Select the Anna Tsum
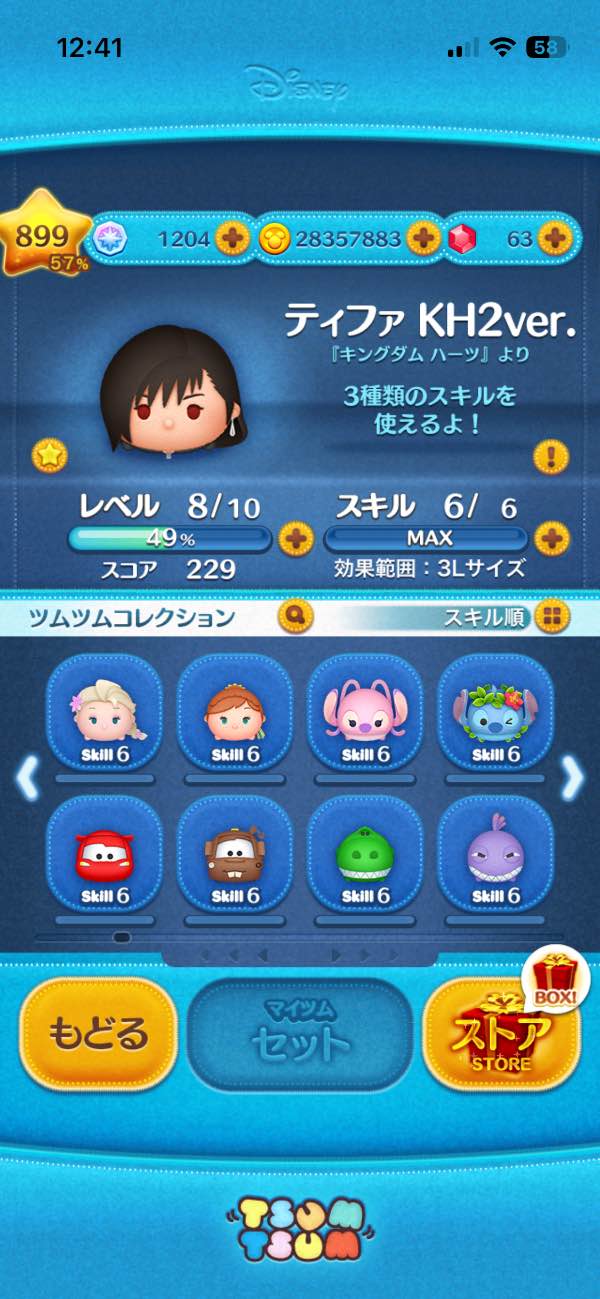 pos(235,713)
